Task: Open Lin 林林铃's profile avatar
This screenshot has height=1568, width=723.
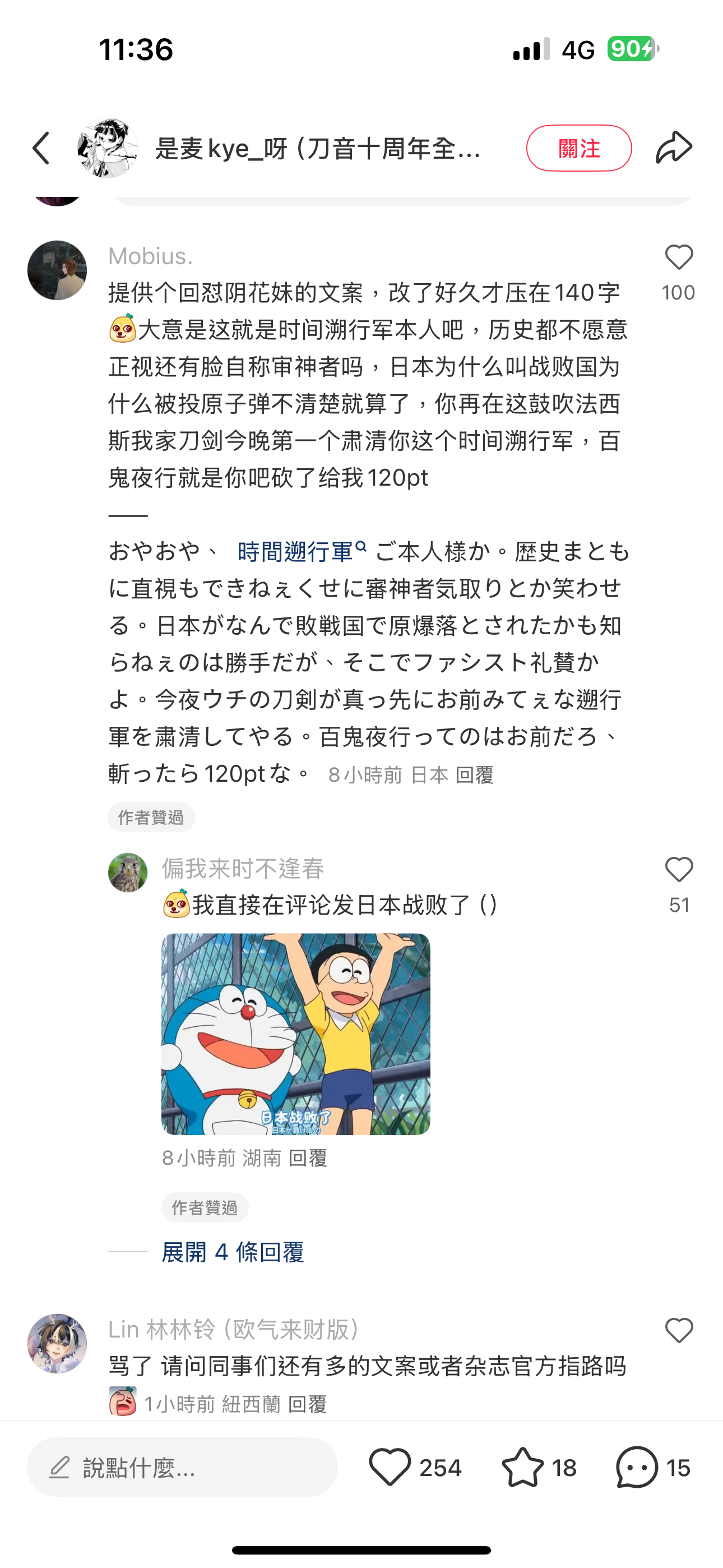Action: point(57,1343)
